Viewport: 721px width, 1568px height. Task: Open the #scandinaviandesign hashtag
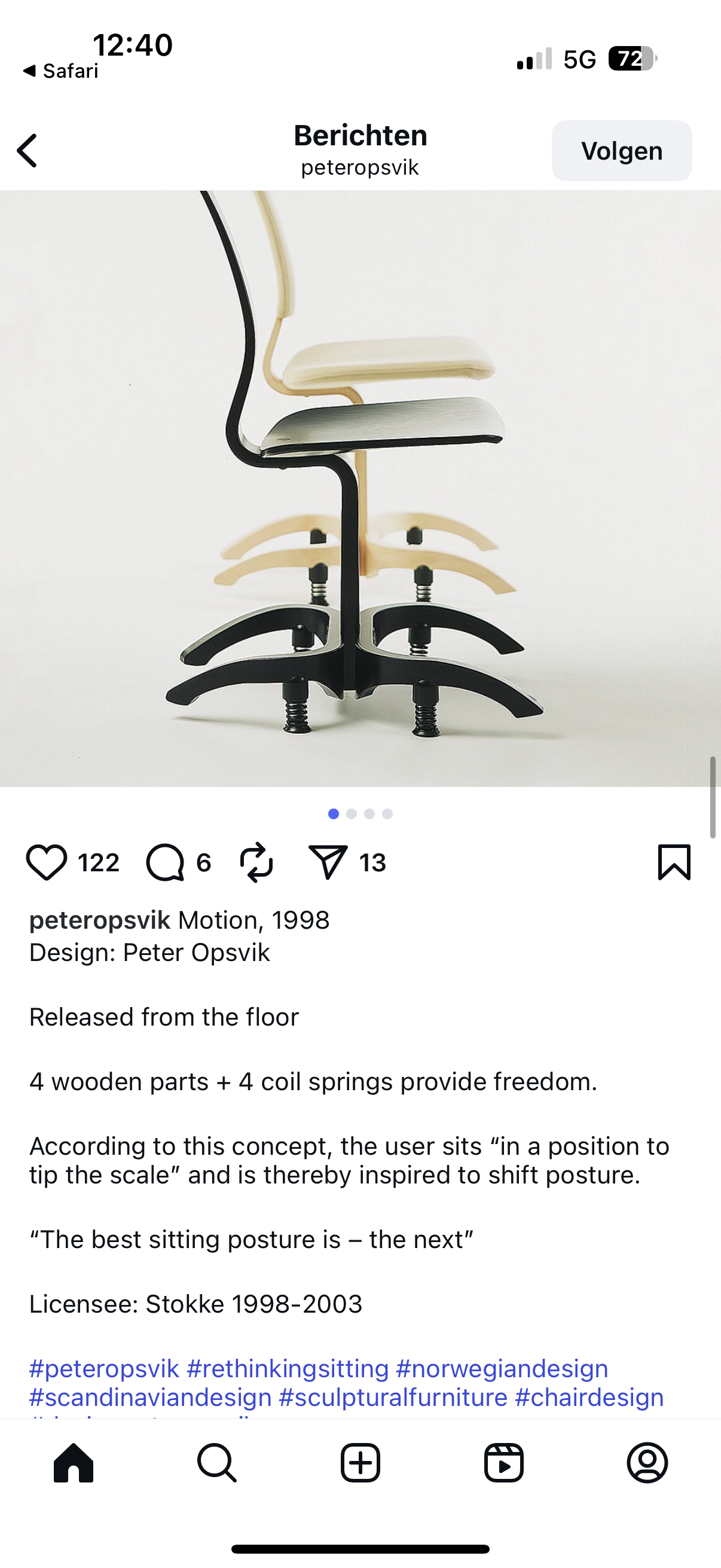150,1398
